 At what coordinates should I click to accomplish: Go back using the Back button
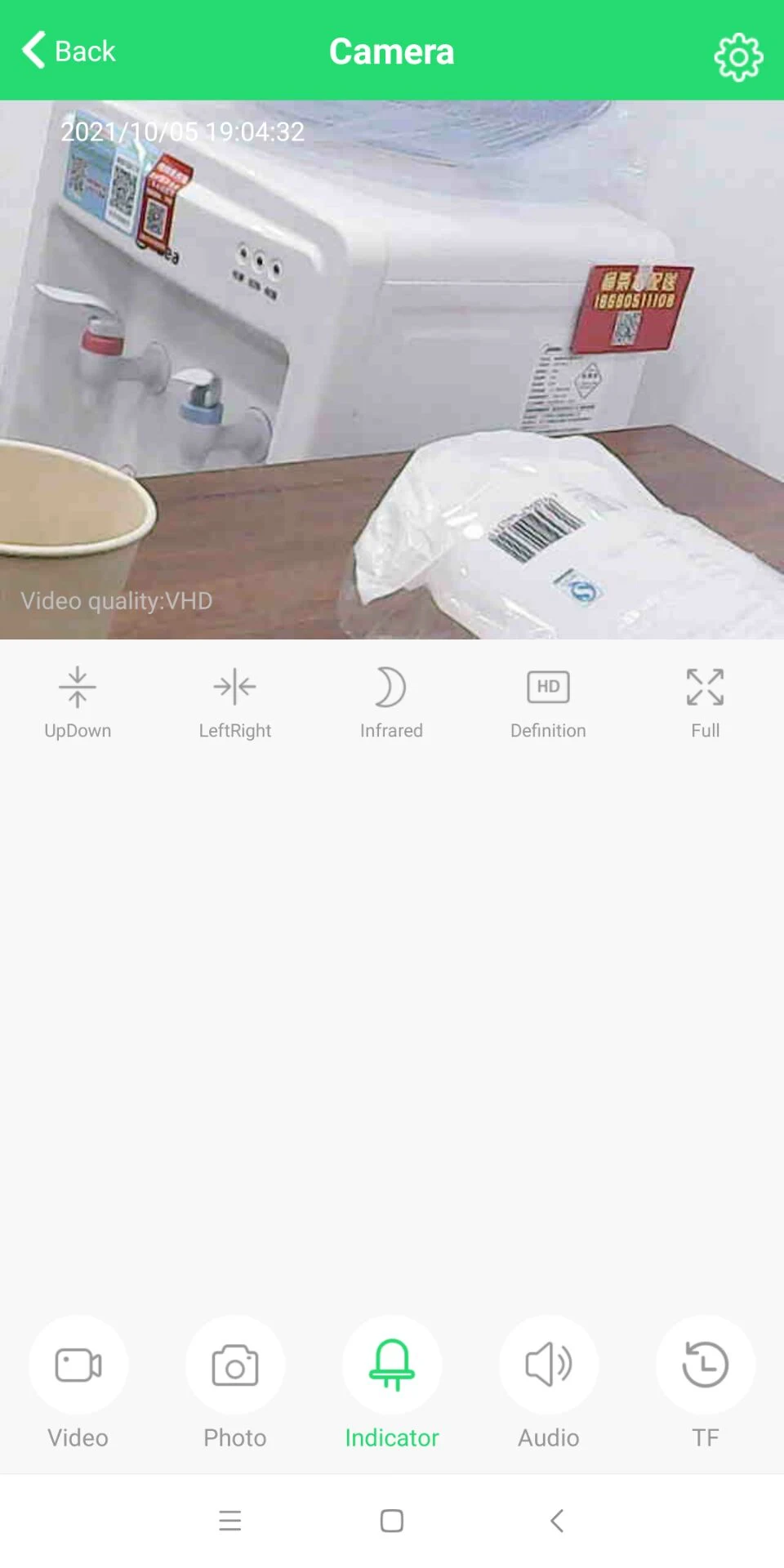[69, 51]
